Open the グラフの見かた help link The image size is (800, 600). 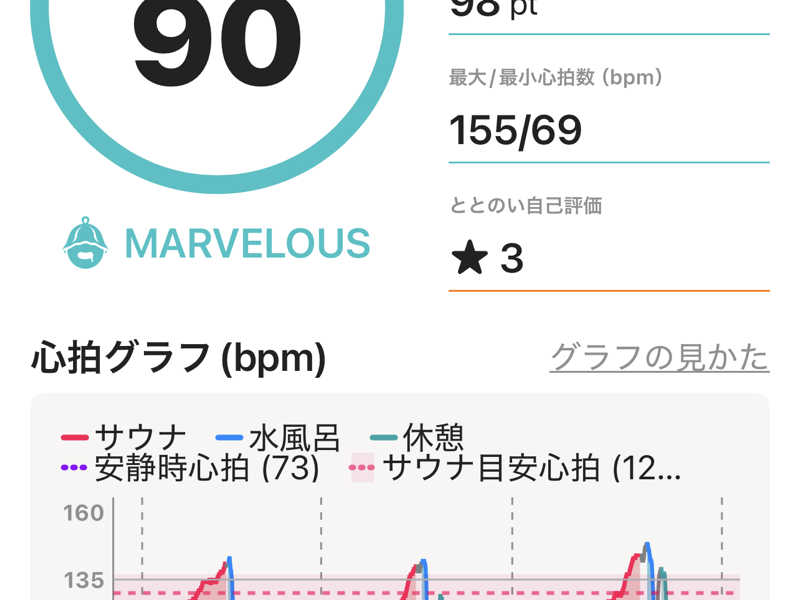[659, 357]
